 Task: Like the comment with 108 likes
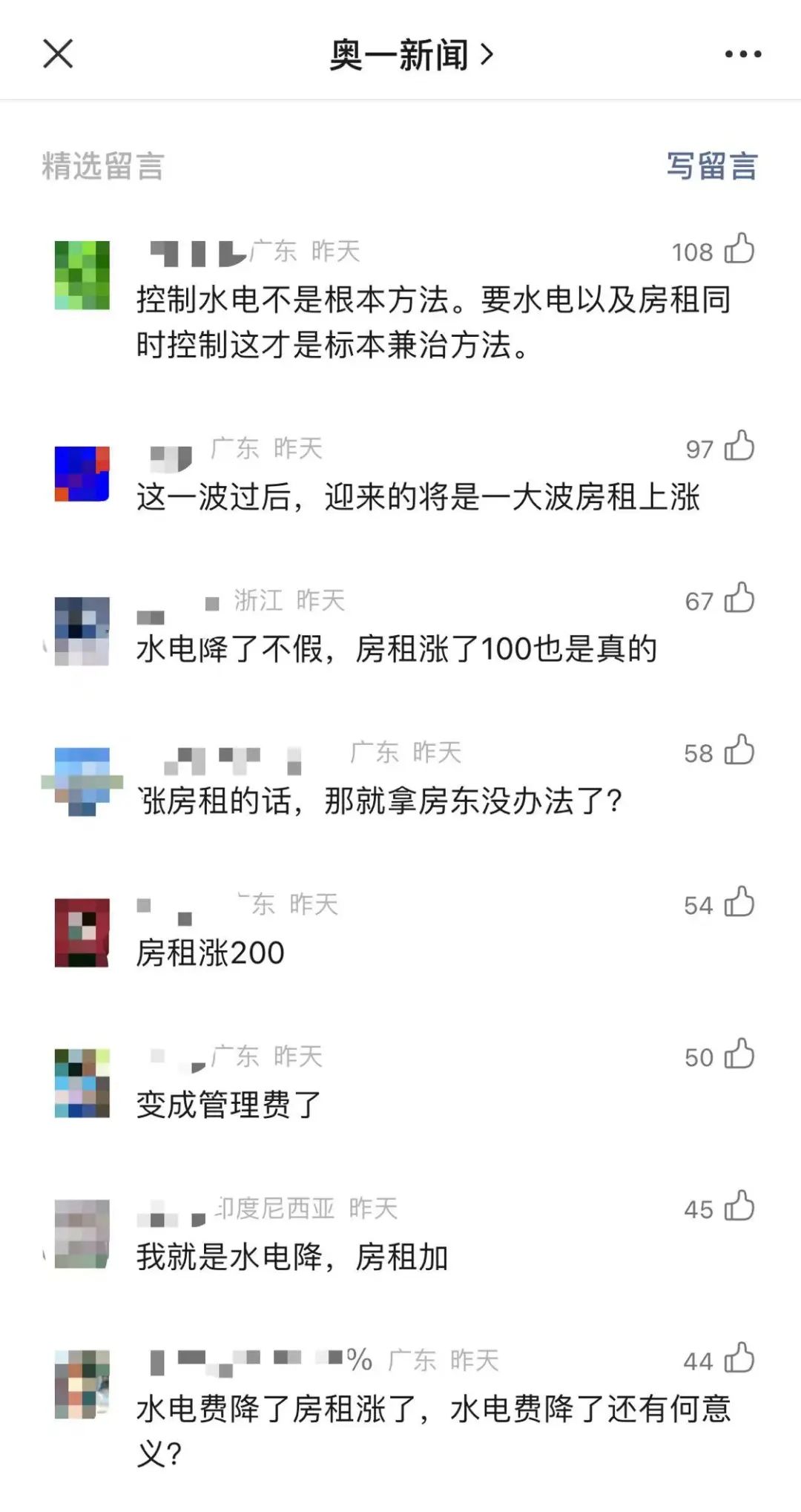click(x=739, y=249)
